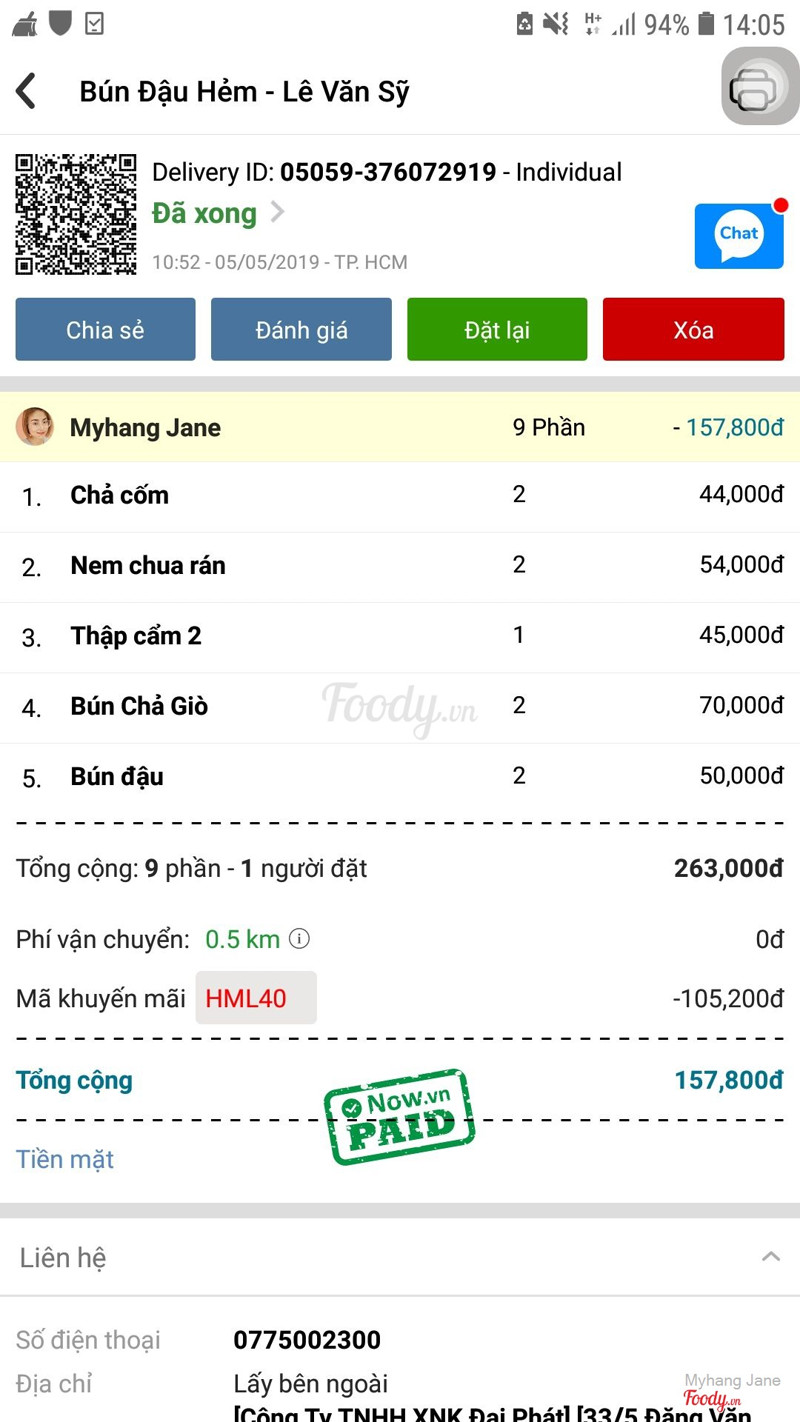Tap the HML40 promo code chip

(x=256, y=998)
